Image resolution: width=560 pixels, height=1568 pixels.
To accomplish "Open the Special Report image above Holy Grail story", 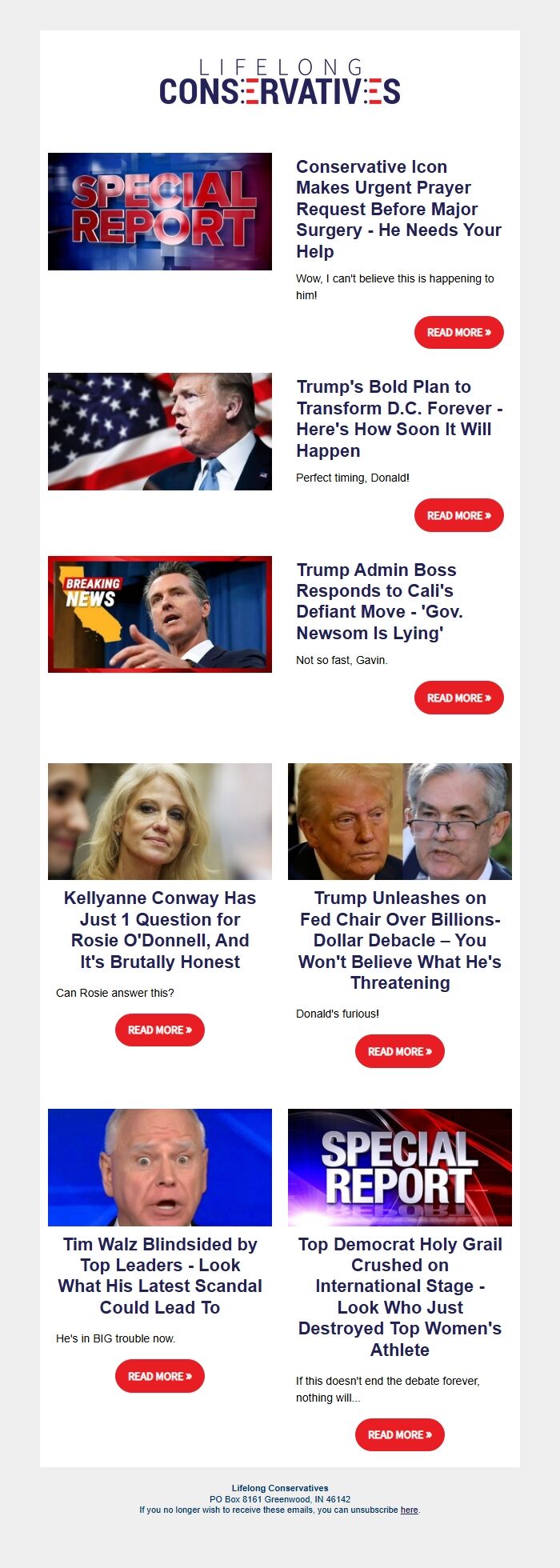I will [x=400, y=1167].
